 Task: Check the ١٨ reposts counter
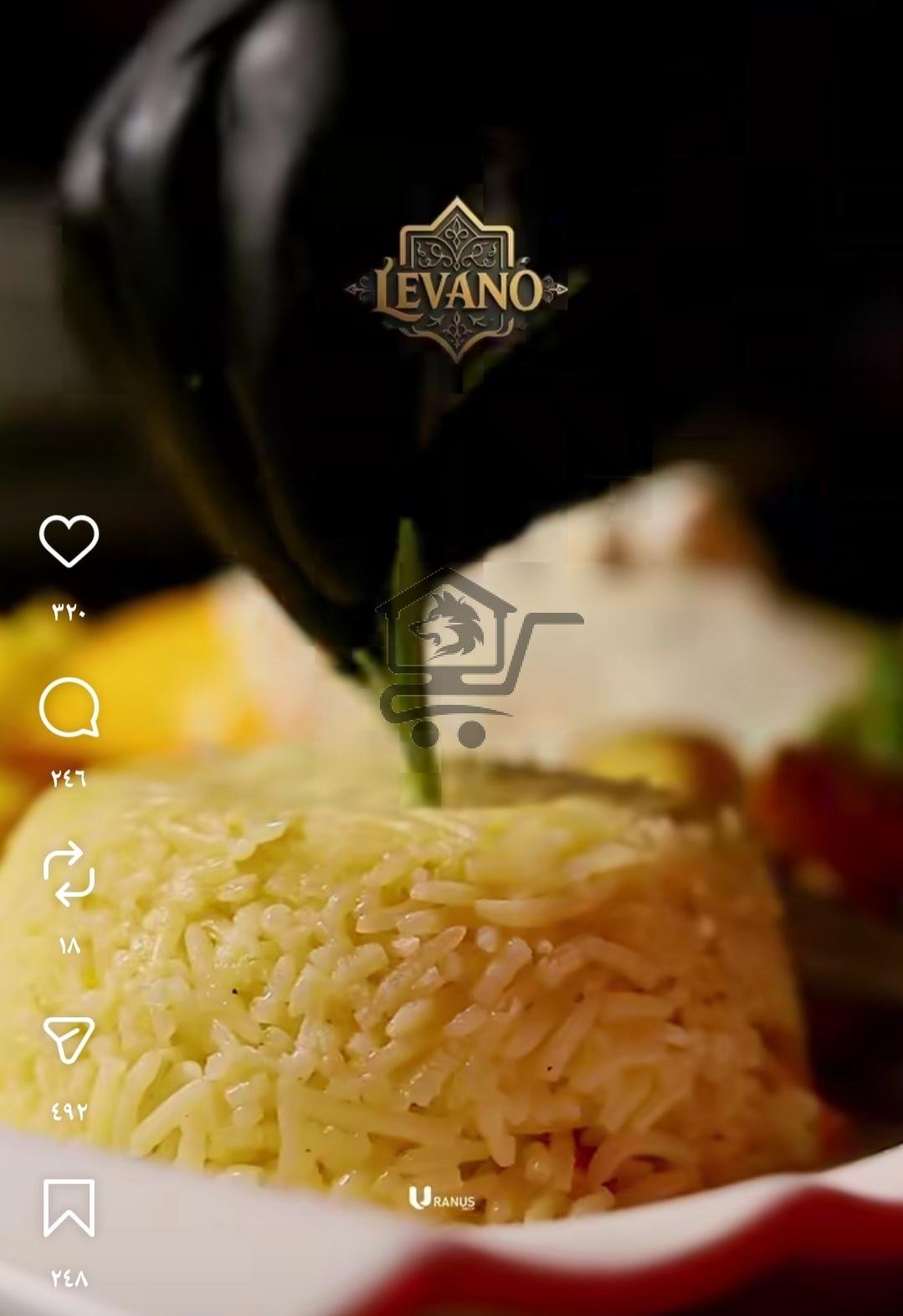(71, 943)
